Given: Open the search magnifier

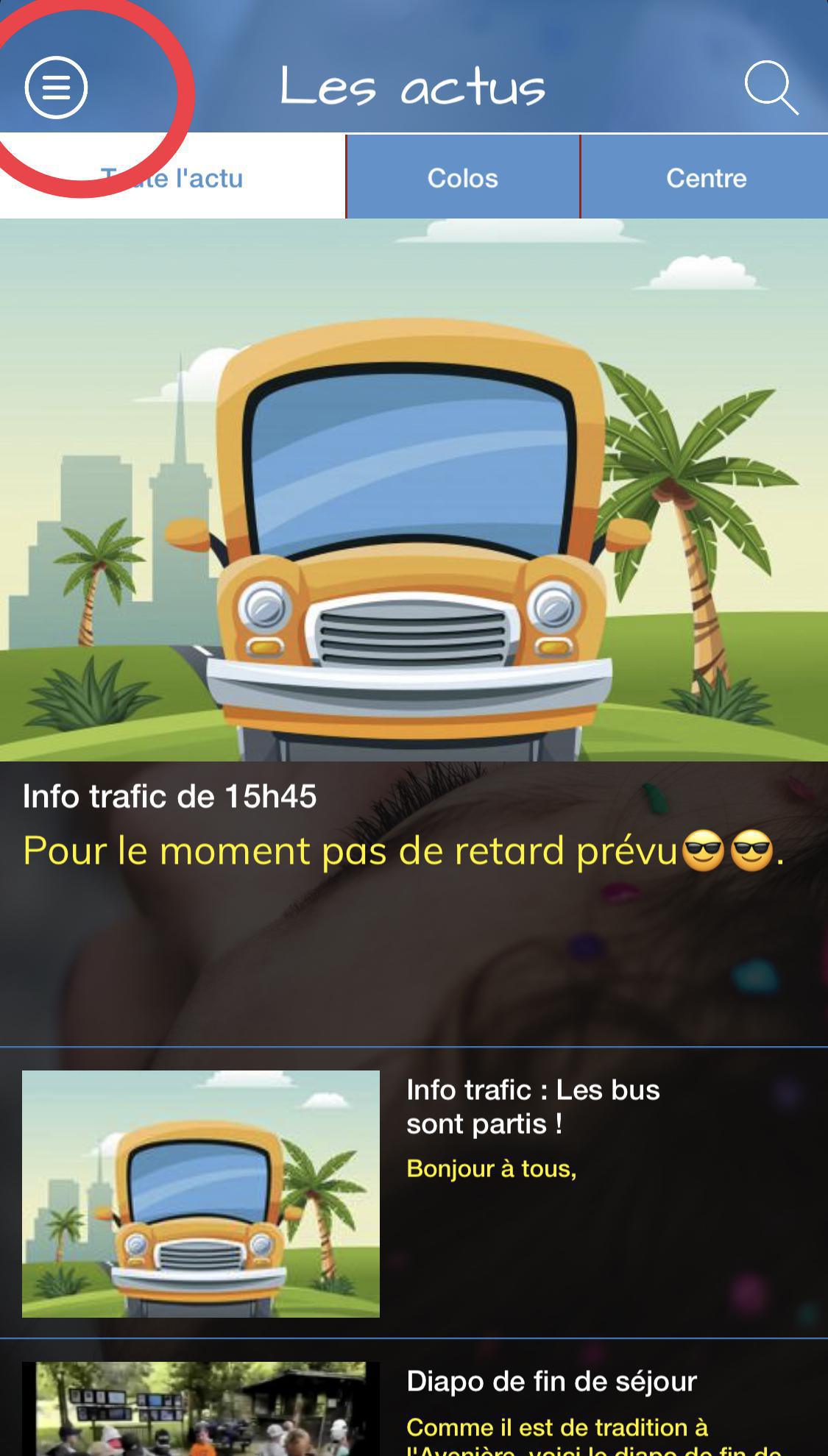Looking at the screenshot, I should [x=771, y=88].
